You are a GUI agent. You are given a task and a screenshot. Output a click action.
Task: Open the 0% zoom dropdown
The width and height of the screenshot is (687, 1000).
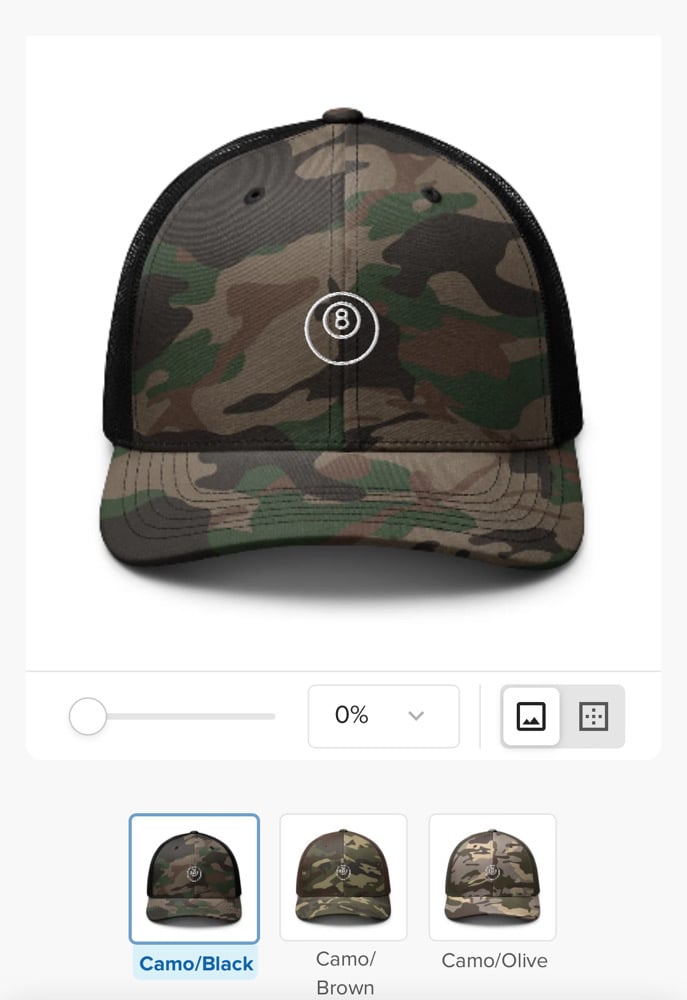[x=383, y=716]
